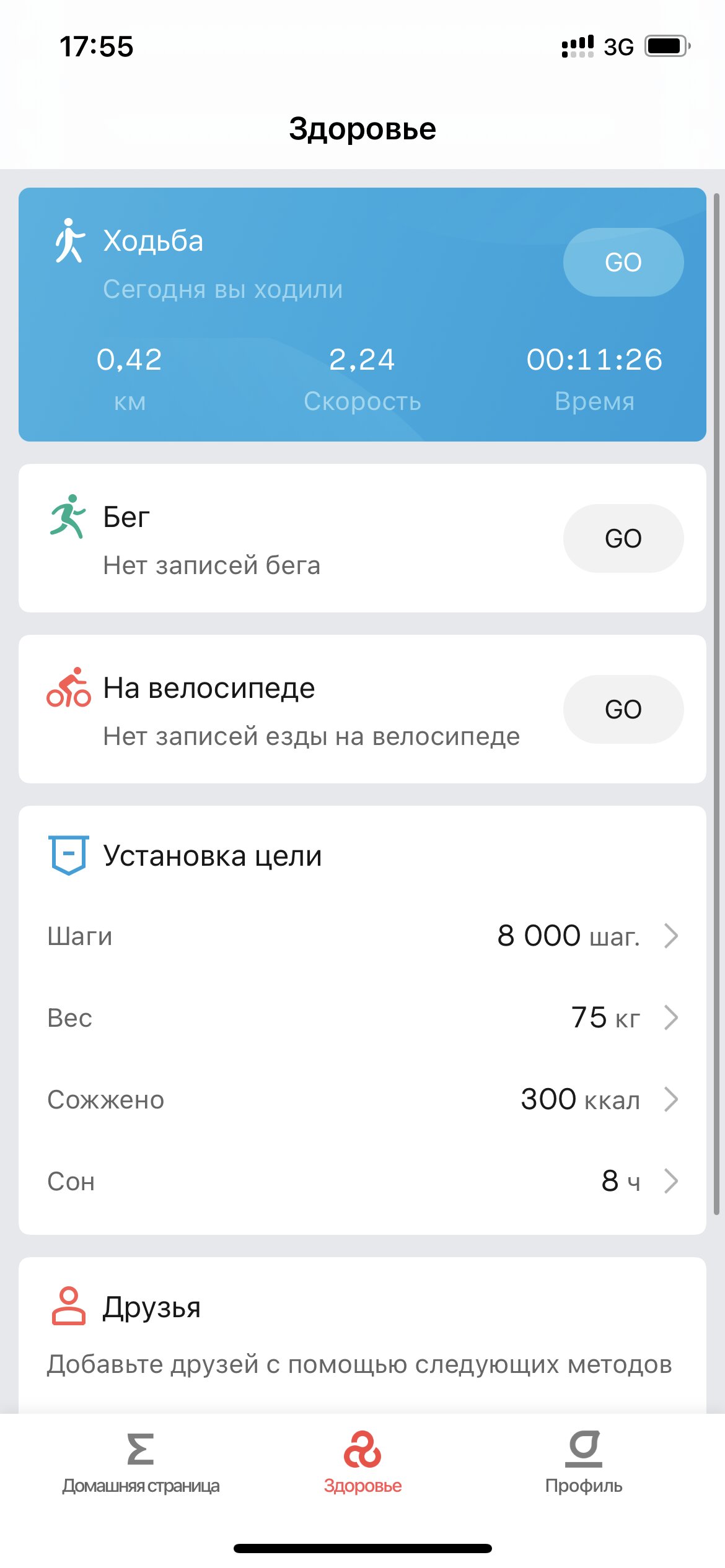Edit the Сожжено 300 ккал goal
725x1568 pixels.
(x=362, y=1099)
